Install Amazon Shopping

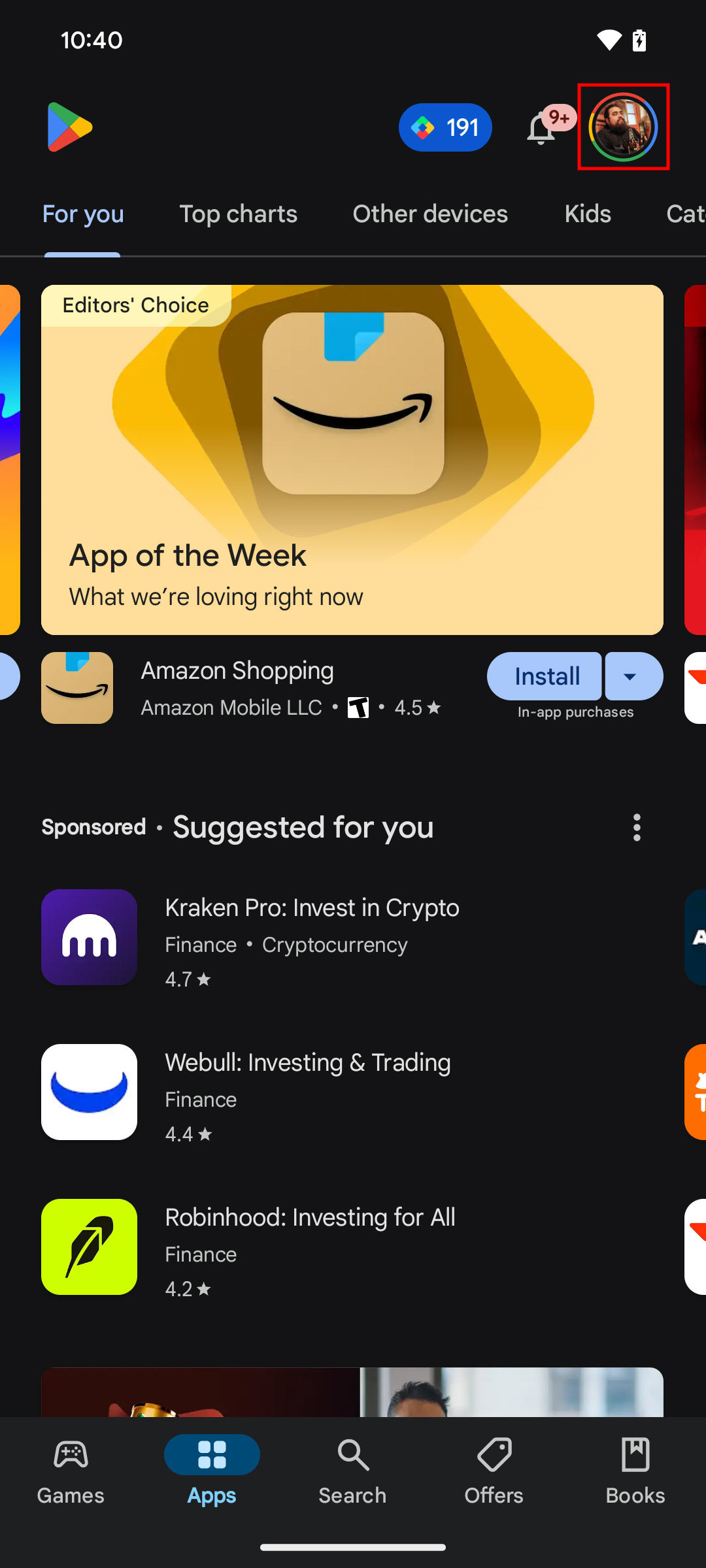pyautogui.click(x=545, y=676)
